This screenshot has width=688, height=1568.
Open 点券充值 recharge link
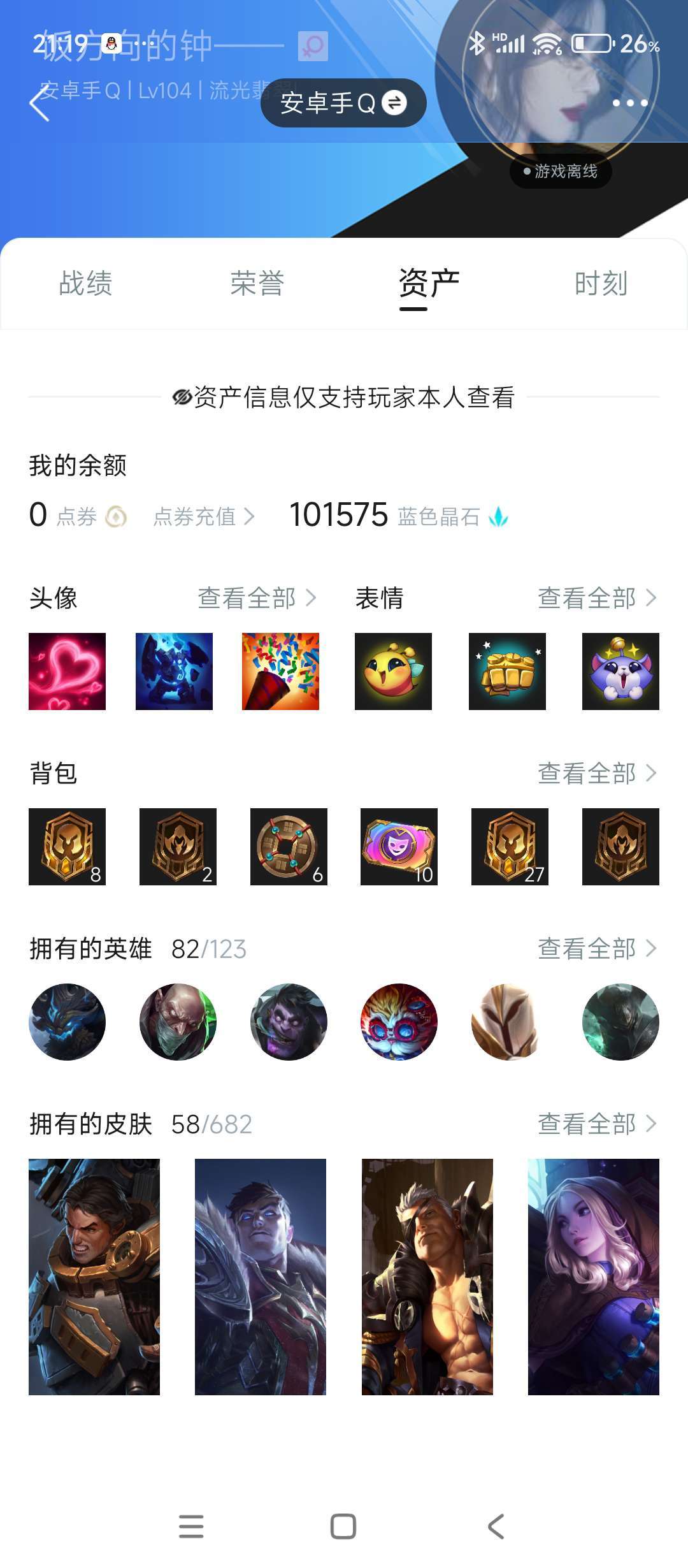point(204,516)
